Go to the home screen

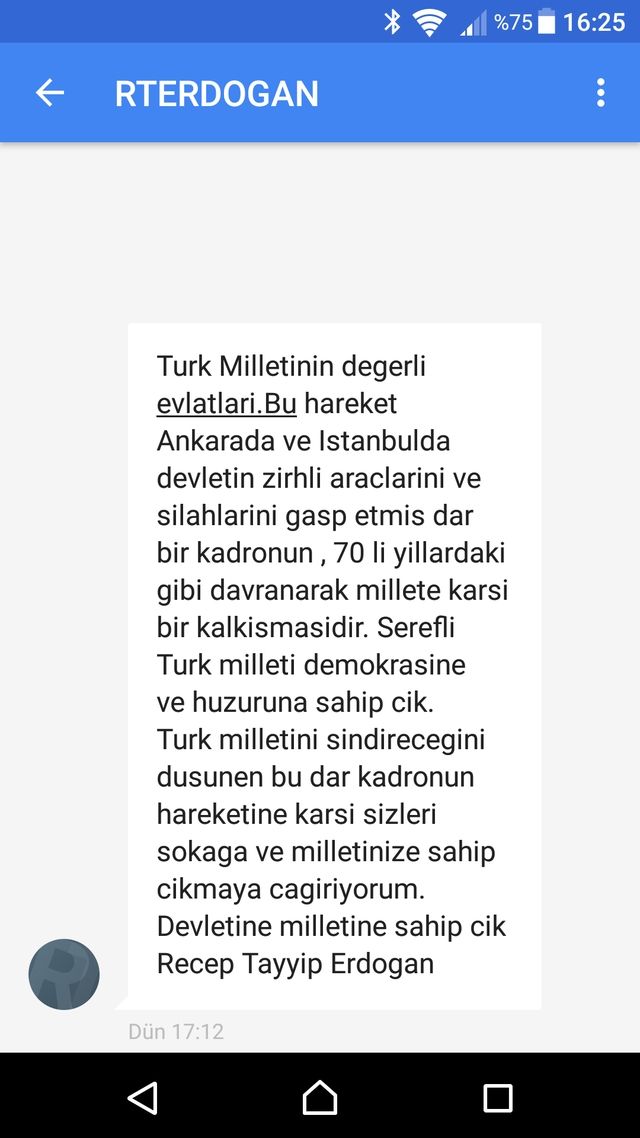coord(320,1097)
